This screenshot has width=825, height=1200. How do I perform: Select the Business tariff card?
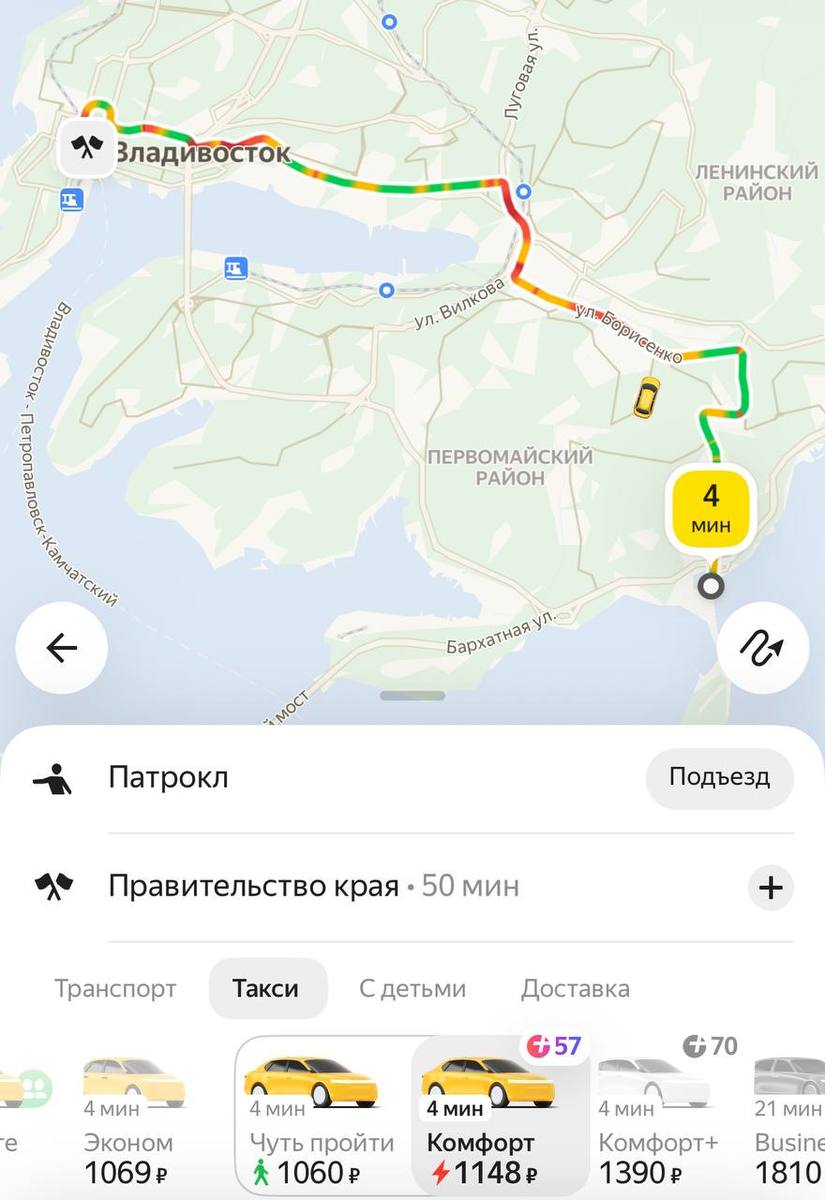coord(790,1120)
